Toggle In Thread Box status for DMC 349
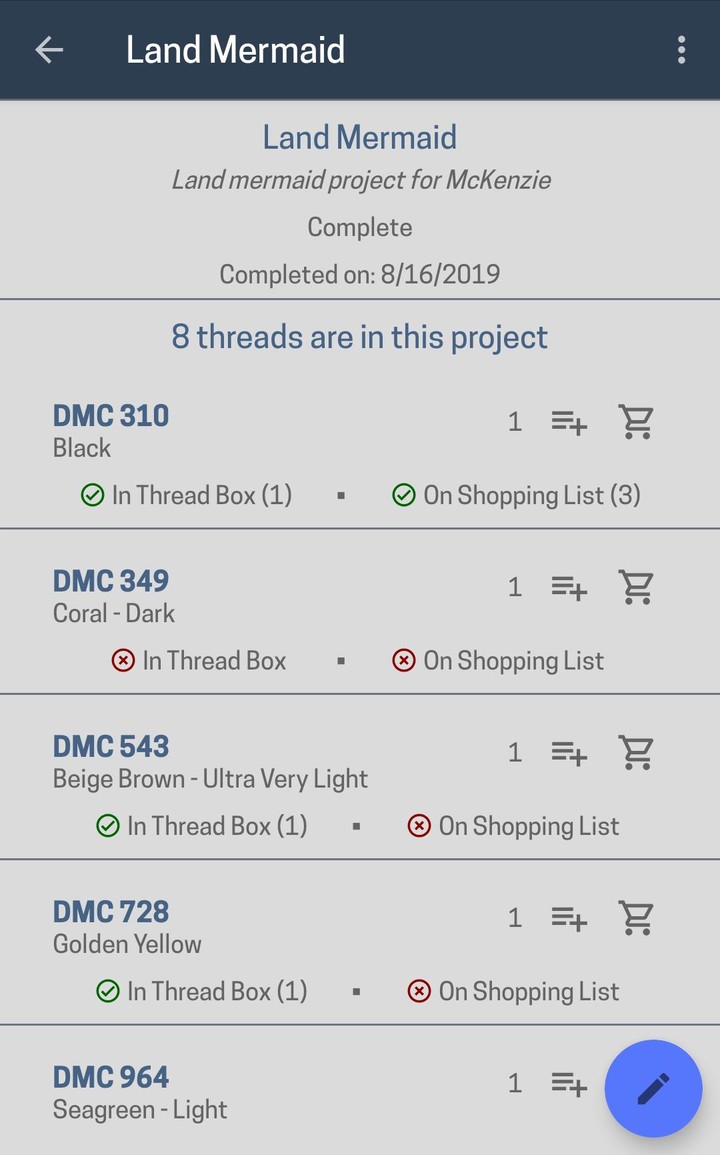 tap(198, 660)
